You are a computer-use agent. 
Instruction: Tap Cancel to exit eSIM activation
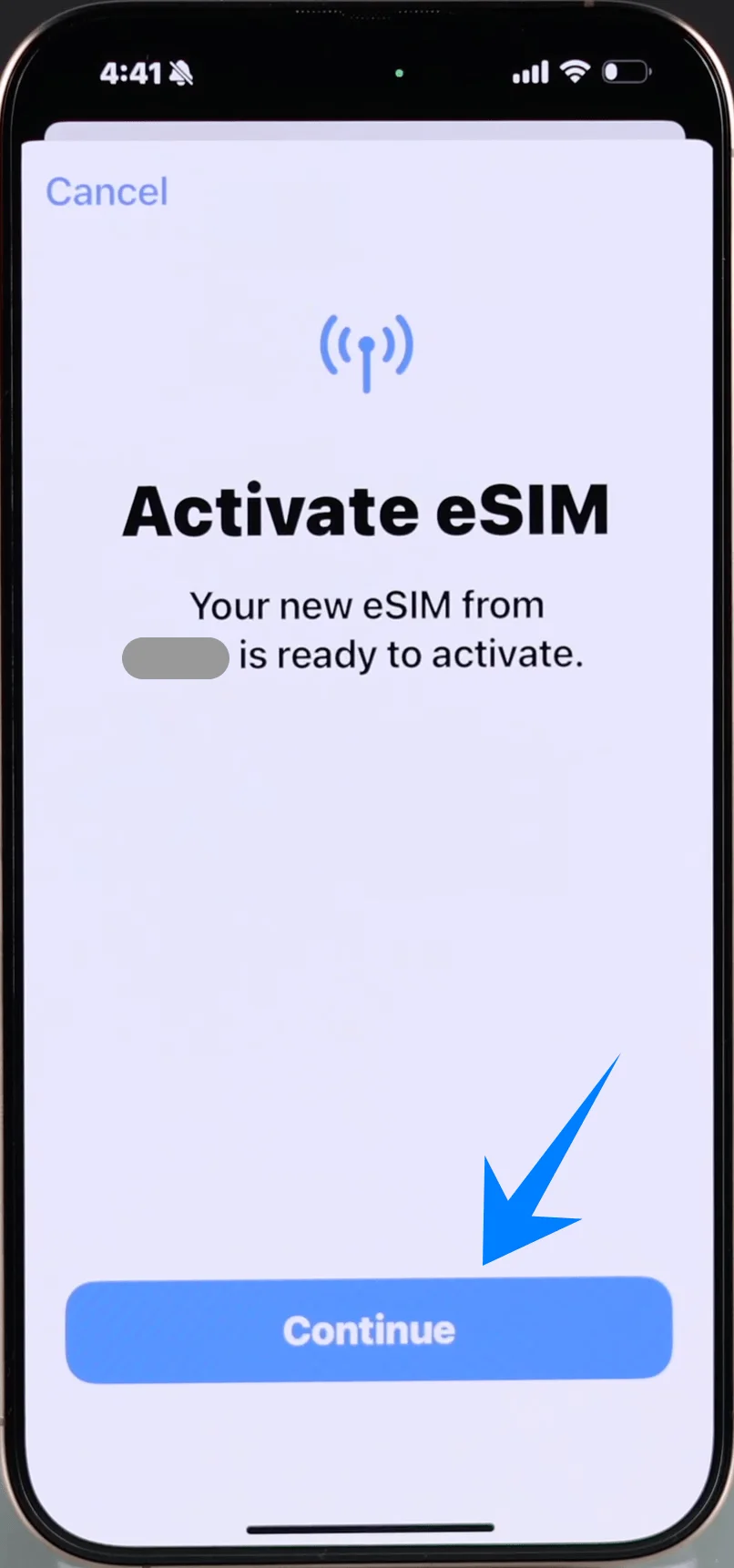(x=107, y=192)
